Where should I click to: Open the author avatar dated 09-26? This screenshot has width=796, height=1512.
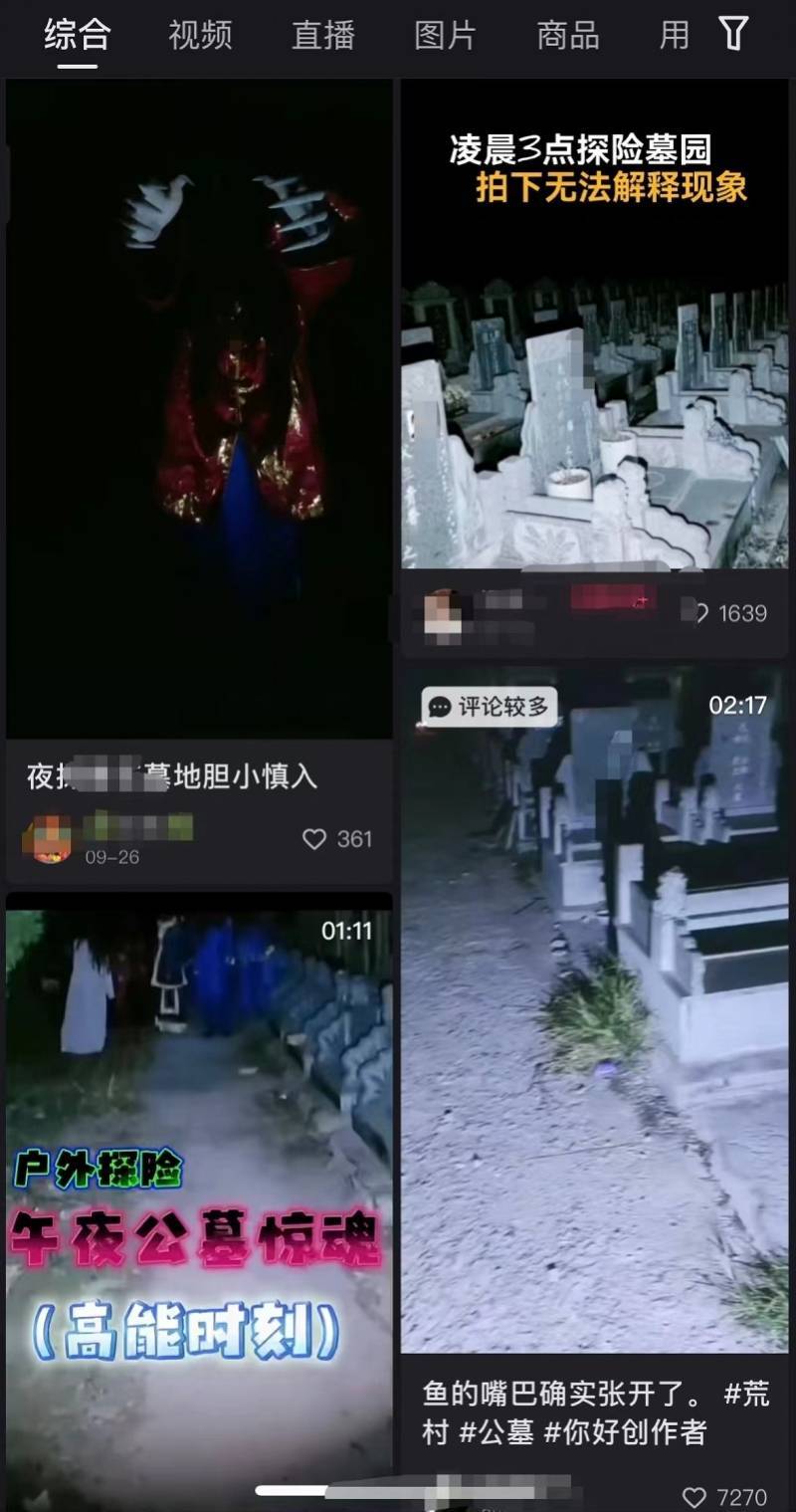pos(48,839)
